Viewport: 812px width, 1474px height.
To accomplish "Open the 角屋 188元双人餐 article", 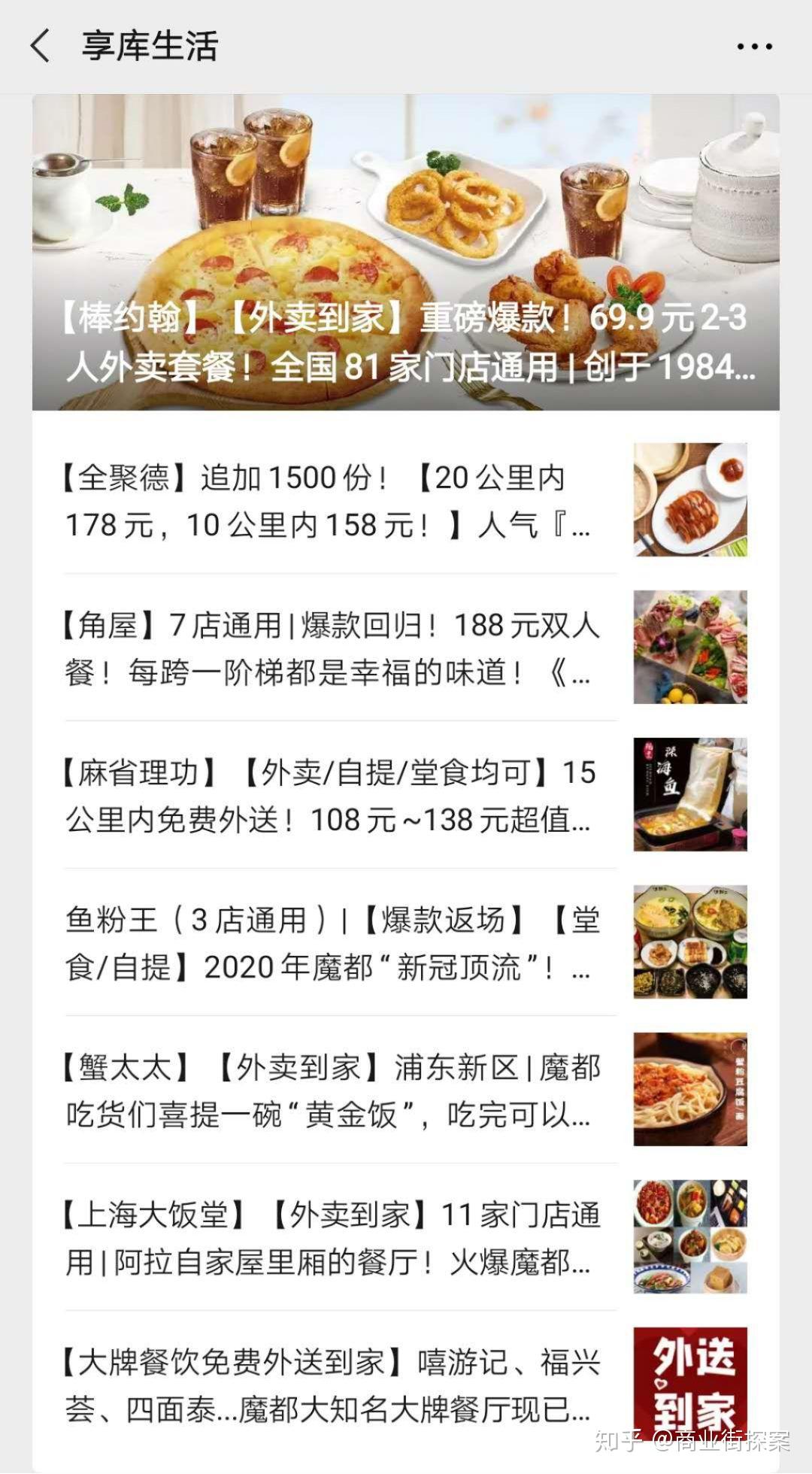I will click(x=406, y=648).
